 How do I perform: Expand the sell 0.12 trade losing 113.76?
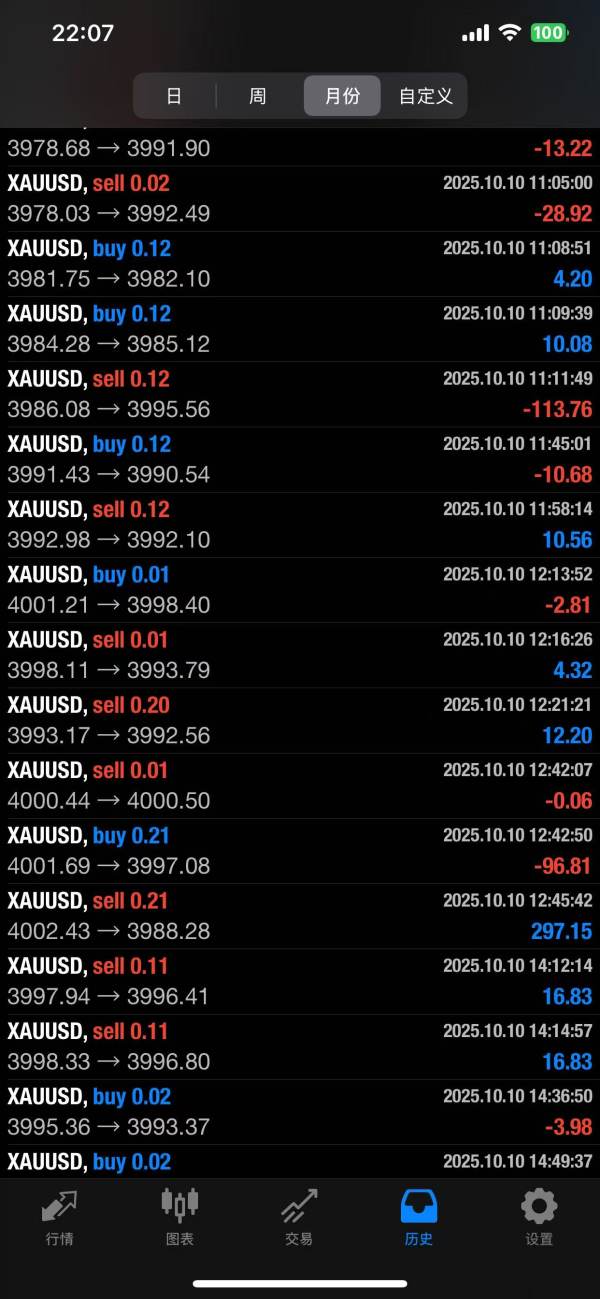click(x=300, y=394)
